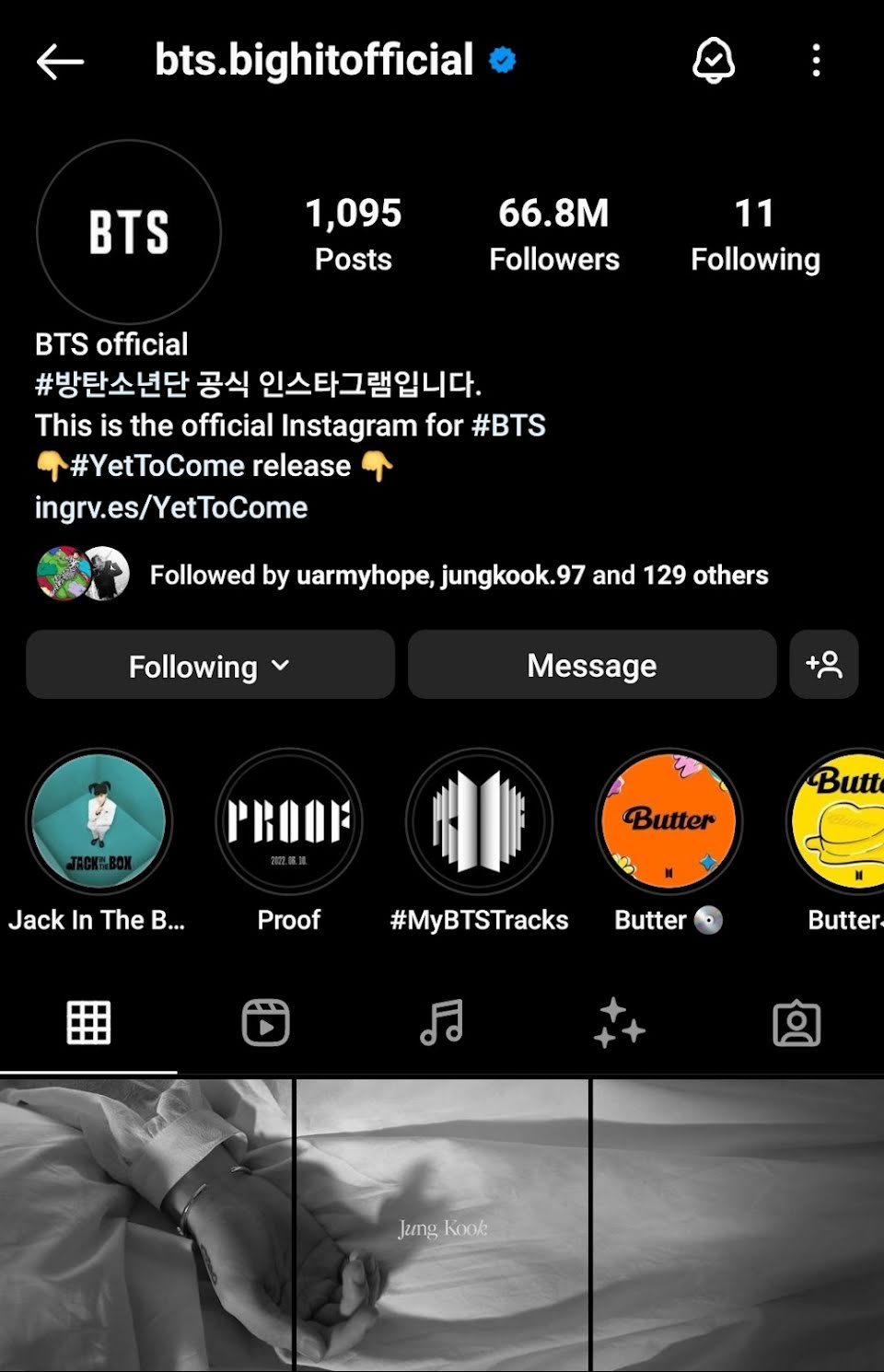884x1372 pixels.
Task: View the 66.8M followers list
Action: tap(554, 234)
